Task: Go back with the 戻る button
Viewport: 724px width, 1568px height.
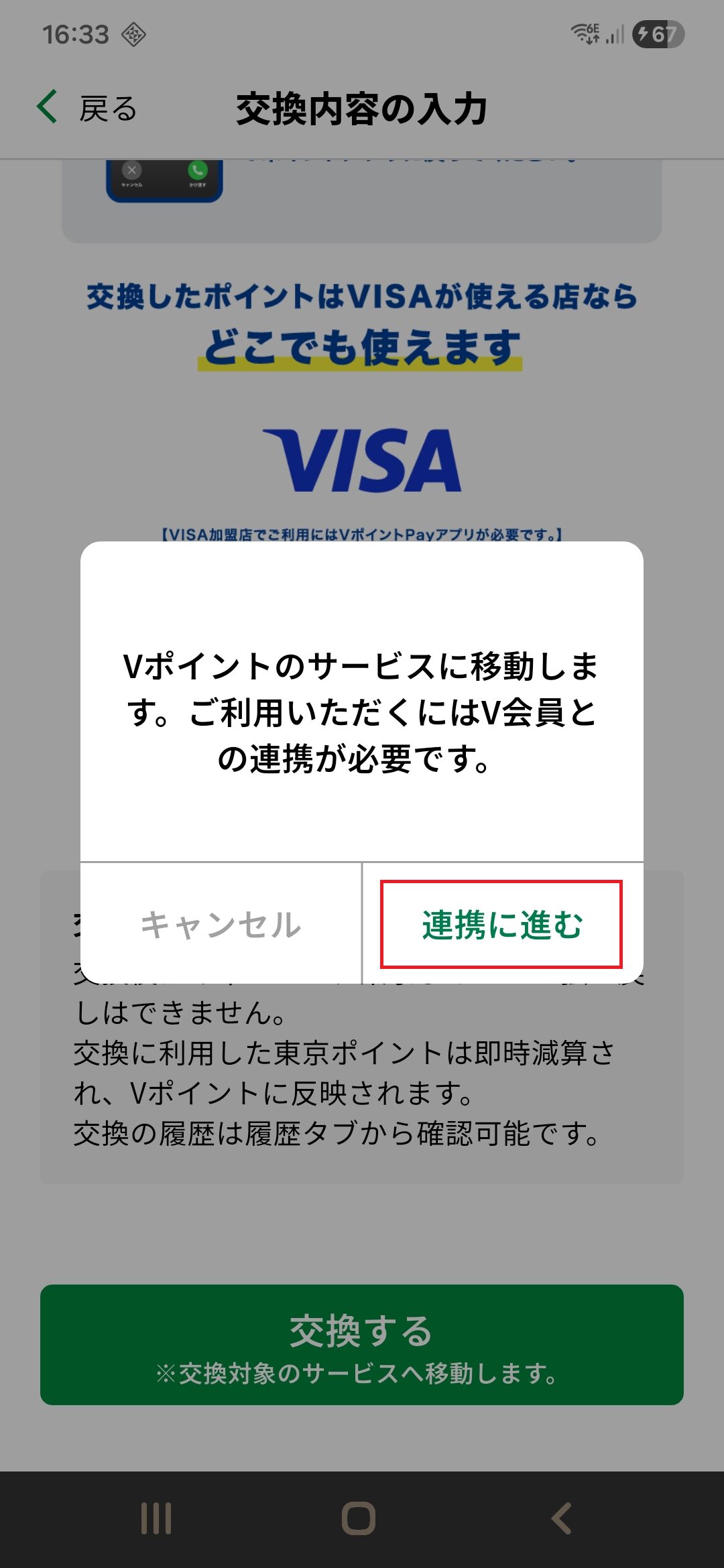Action: [x=87, y=109]
